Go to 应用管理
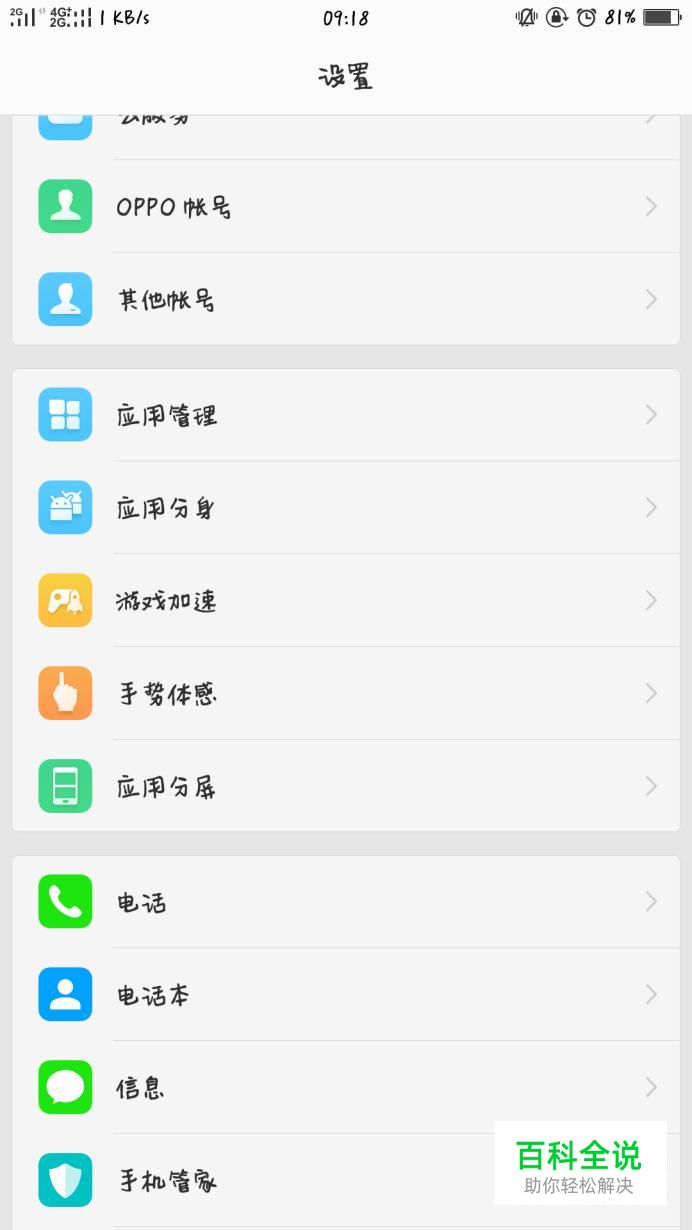Image resolution: width=692 pixels, height=1230 pixels. tap(345, 415)
